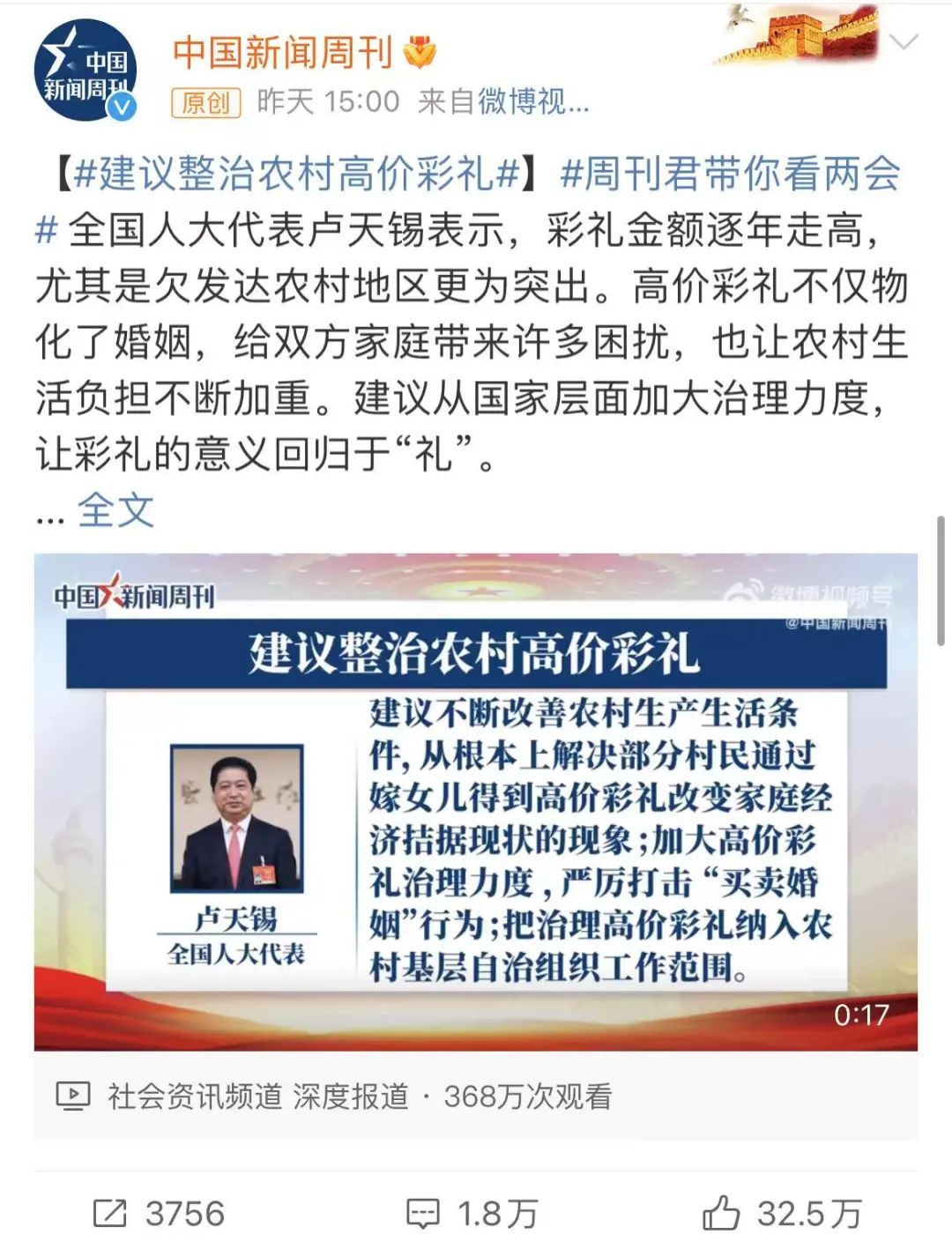Viewport: 952px width, 1249px height.
Task: Open the comments with 1.8万 replies
Action: coord(472,1214)
